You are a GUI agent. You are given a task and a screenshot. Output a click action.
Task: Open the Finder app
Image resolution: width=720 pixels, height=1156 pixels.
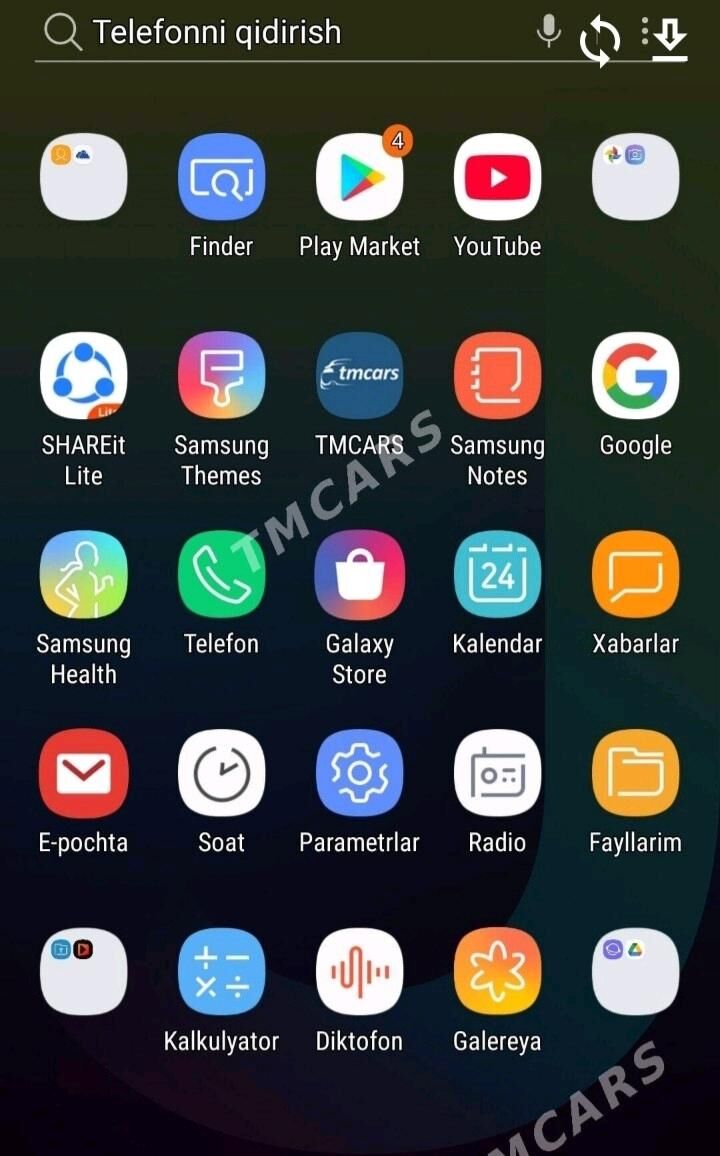point(221,177)
